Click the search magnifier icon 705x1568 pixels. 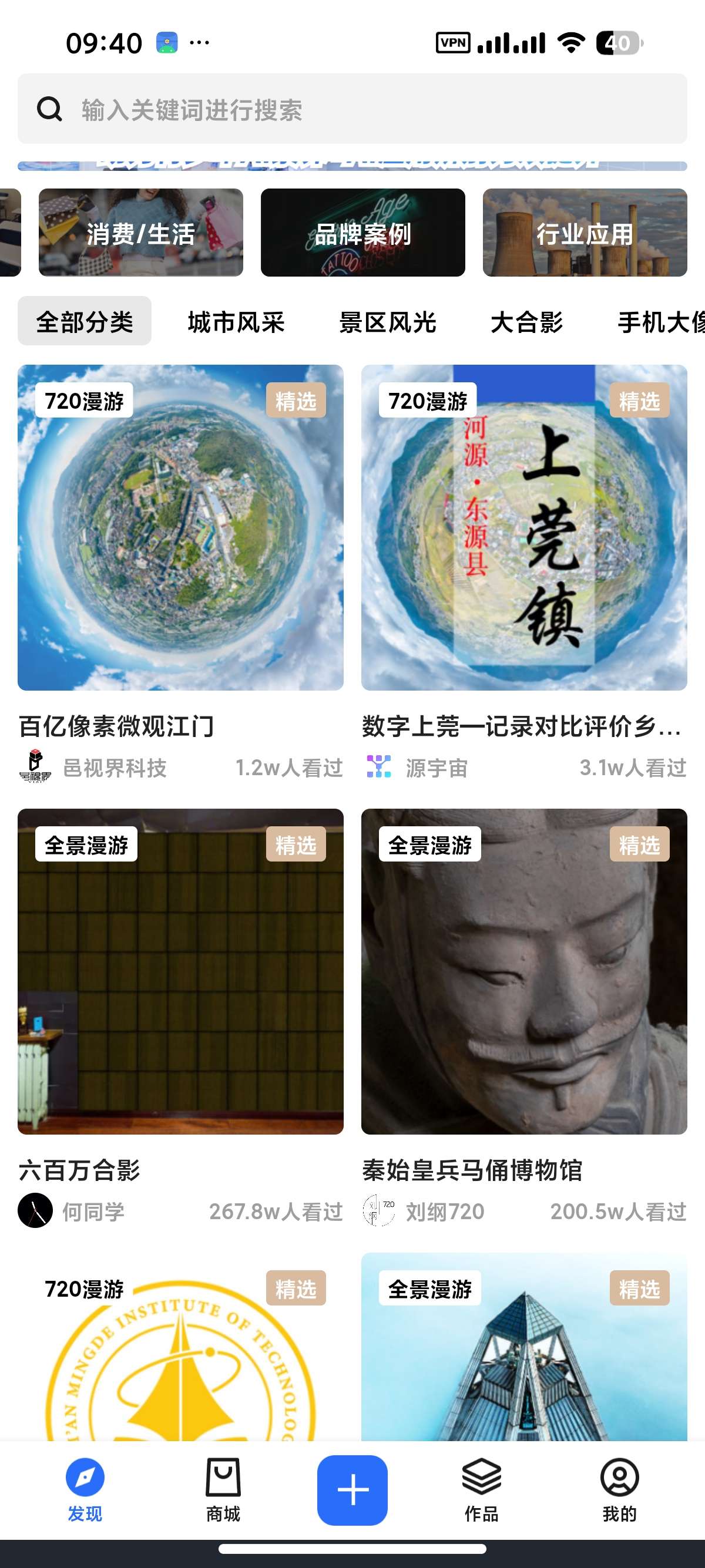(49, 110)
